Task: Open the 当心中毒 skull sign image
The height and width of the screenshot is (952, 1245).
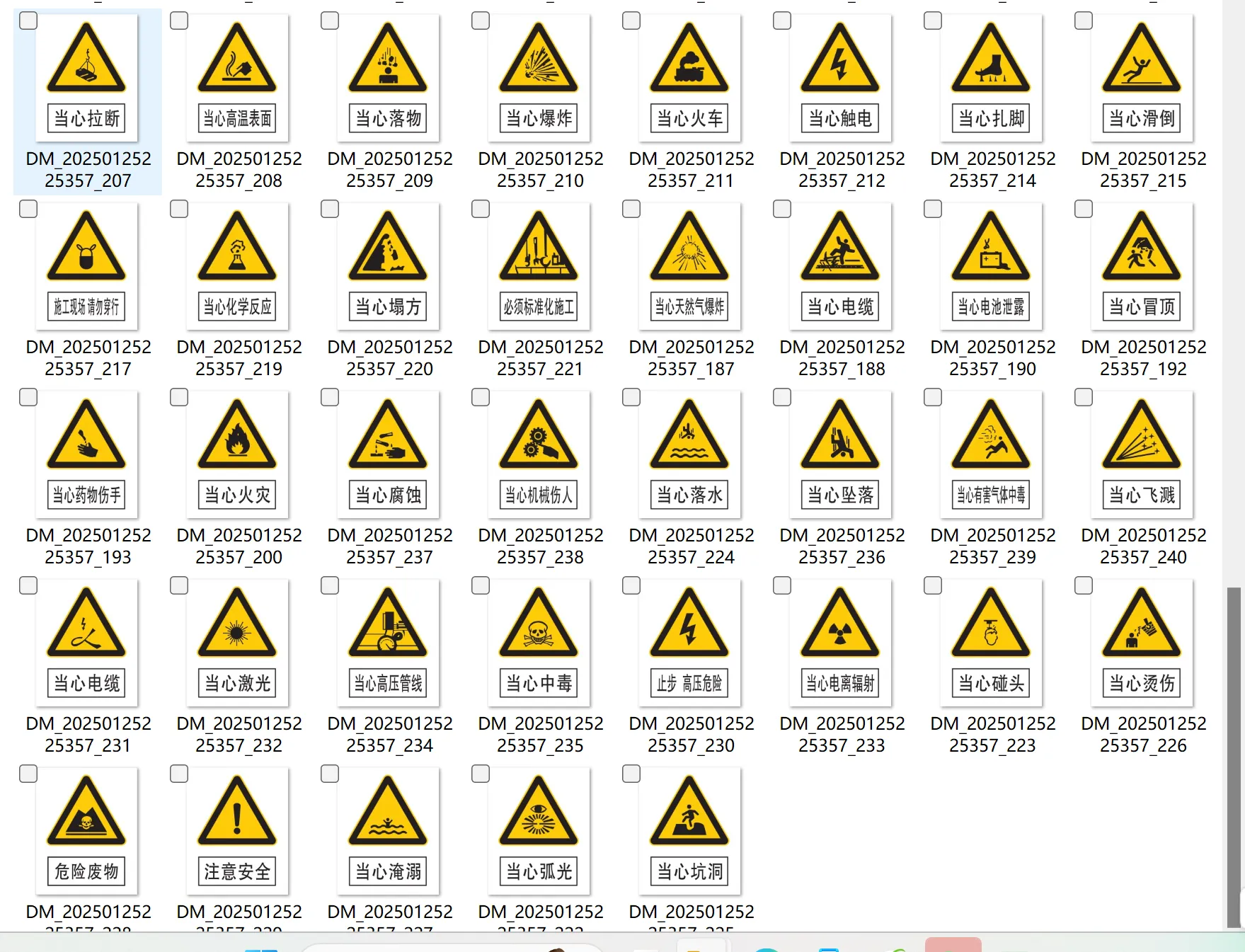Action: pyautogui.click(x=539, y=643)
